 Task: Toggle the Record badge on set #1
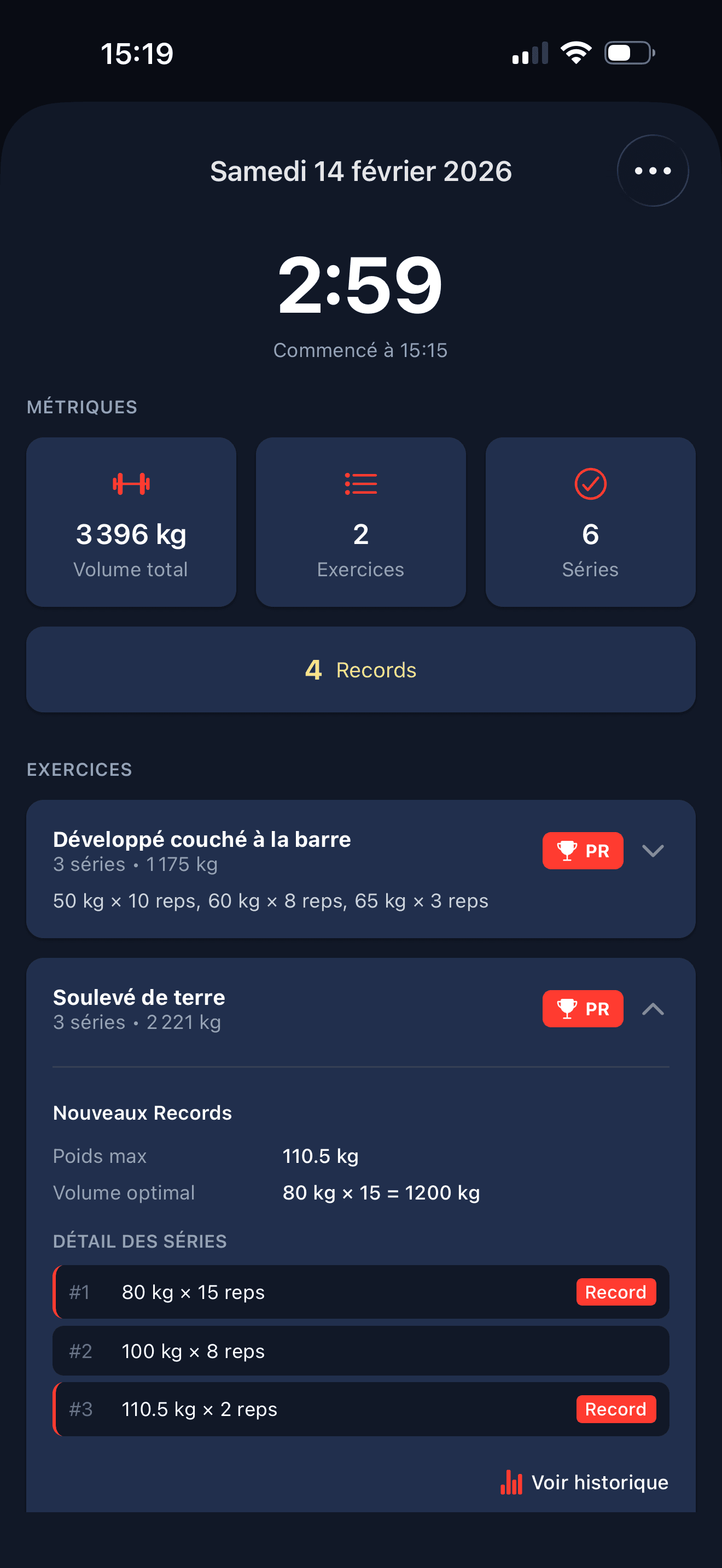tap(616, 1292)
